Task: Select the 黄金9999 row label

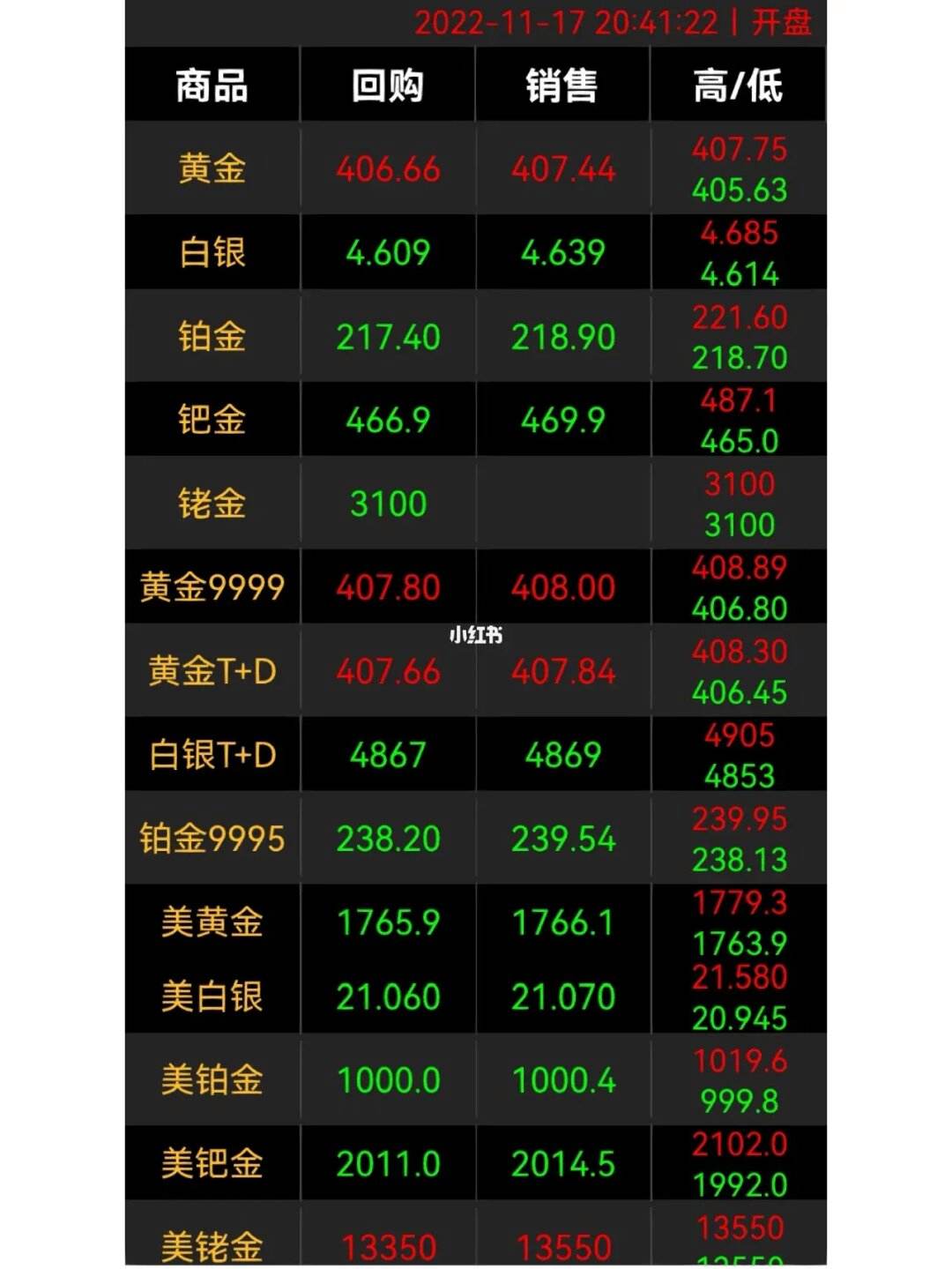Action: click(212, 586)
